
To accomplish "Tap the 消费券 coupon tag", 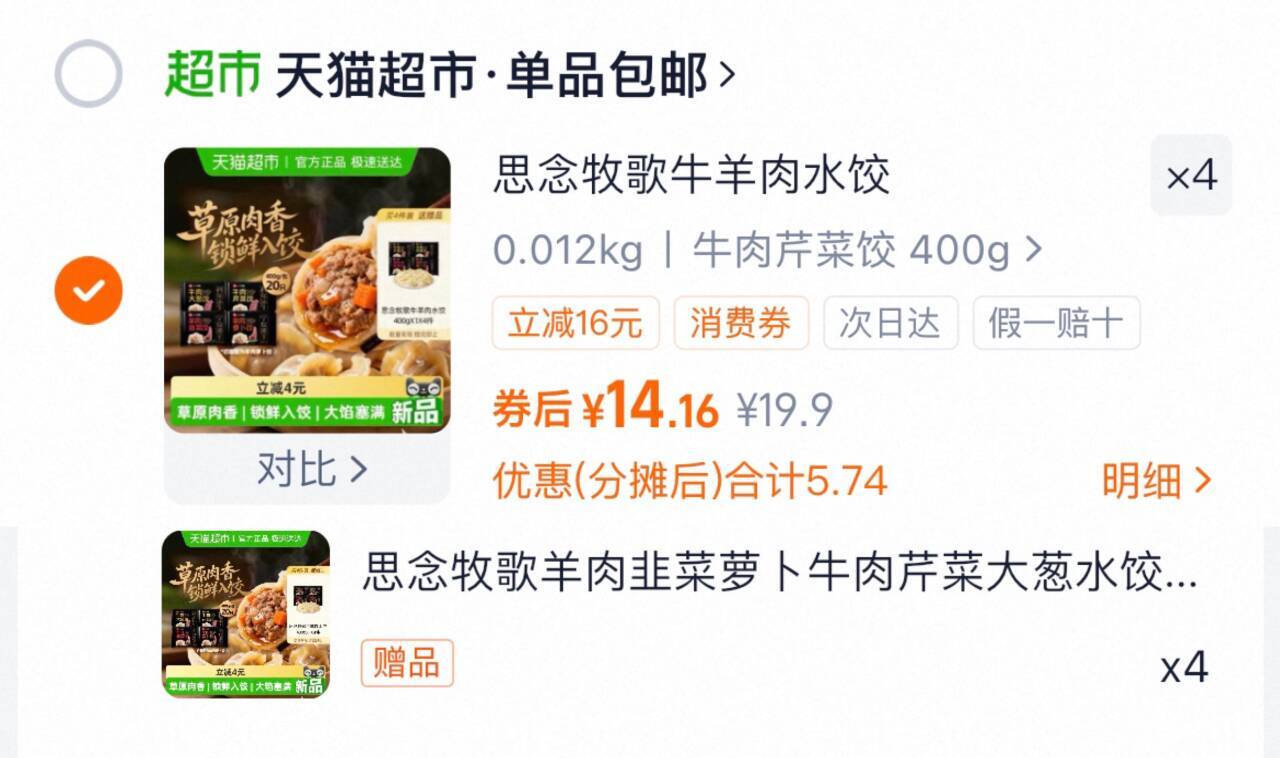I will click(x=741, y=323).
